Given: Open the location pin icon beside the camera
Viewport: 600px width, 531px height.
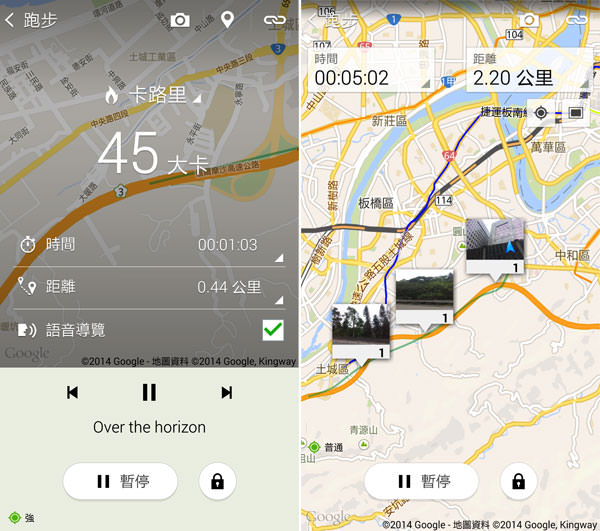Looking at the screenshot, I should 228,20.
